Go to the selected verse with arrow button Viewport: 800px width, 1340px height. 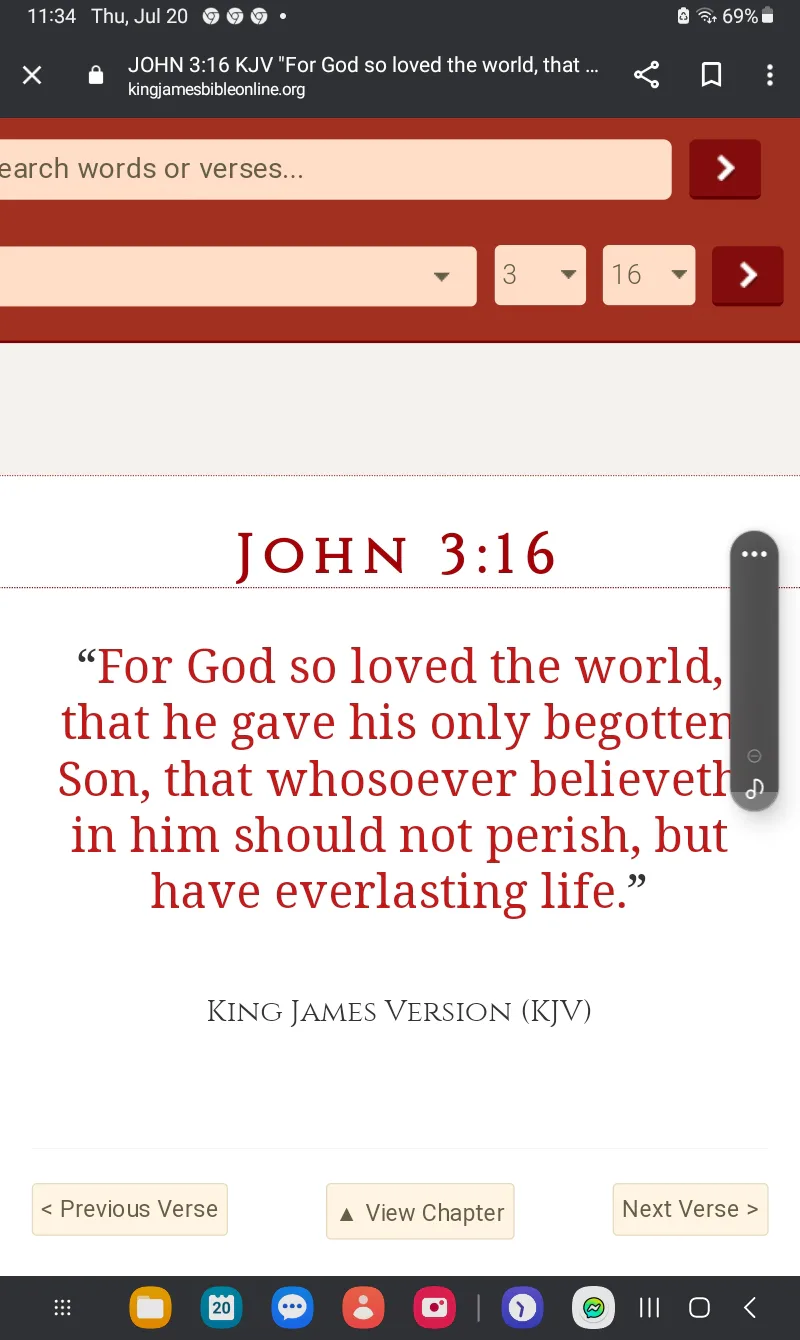pyautogui.click(x=747, y=275)
